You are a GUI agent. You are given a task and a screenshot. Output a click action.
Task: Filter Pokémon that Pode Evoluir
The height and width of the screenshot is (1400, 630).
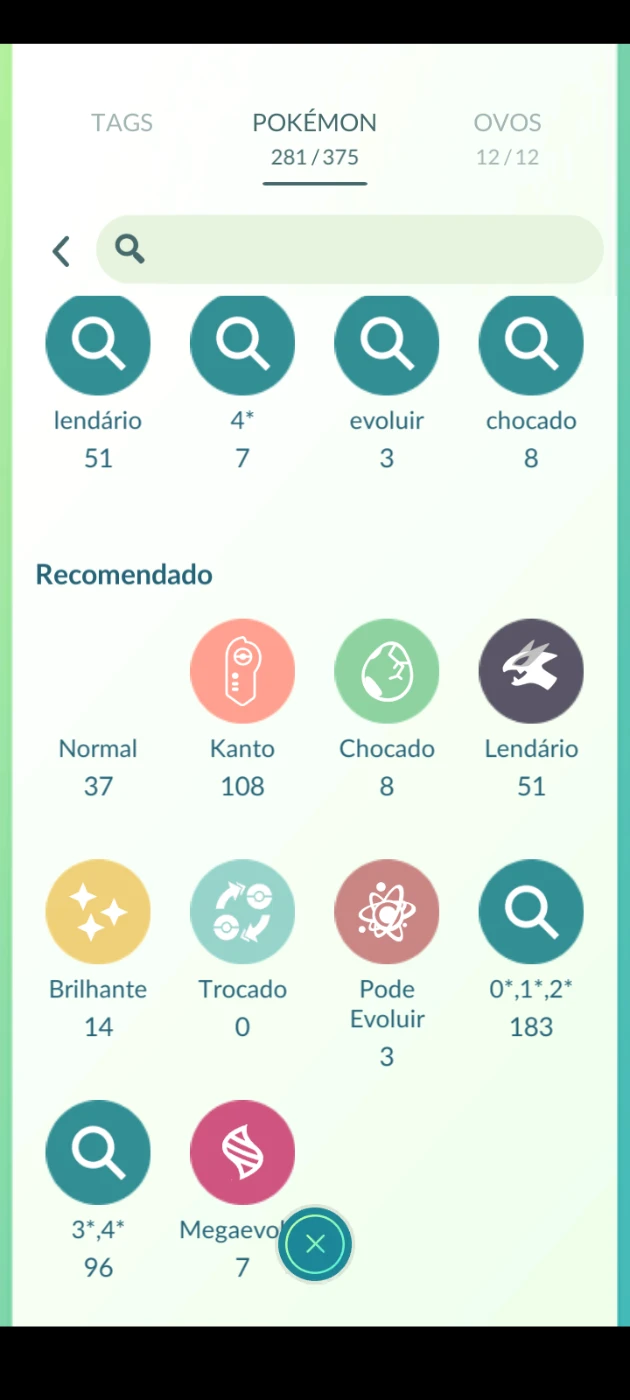pos(387,912)
